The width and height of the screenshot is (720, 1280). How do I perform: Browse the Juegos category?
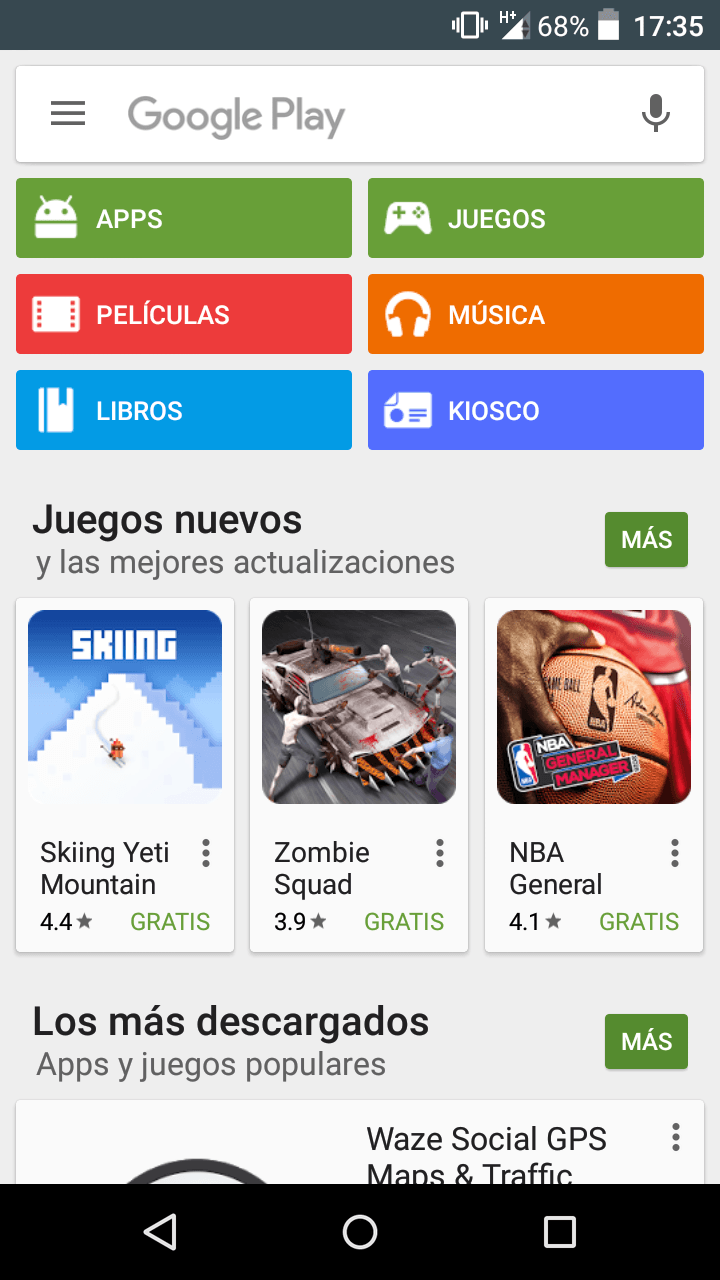click(x=536, y=218)
